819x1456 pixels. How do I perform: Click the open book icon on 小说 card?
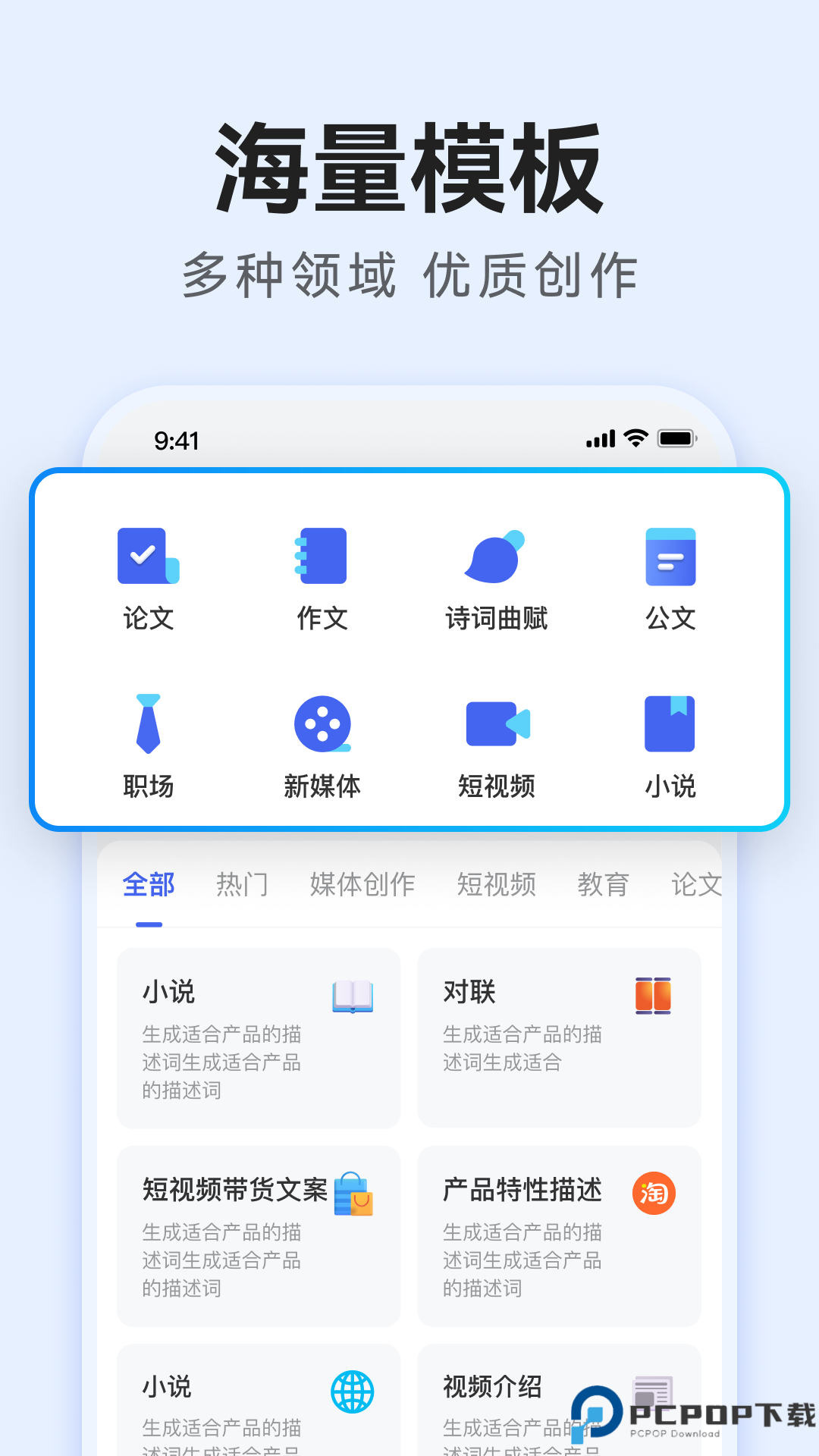(352, 996)
